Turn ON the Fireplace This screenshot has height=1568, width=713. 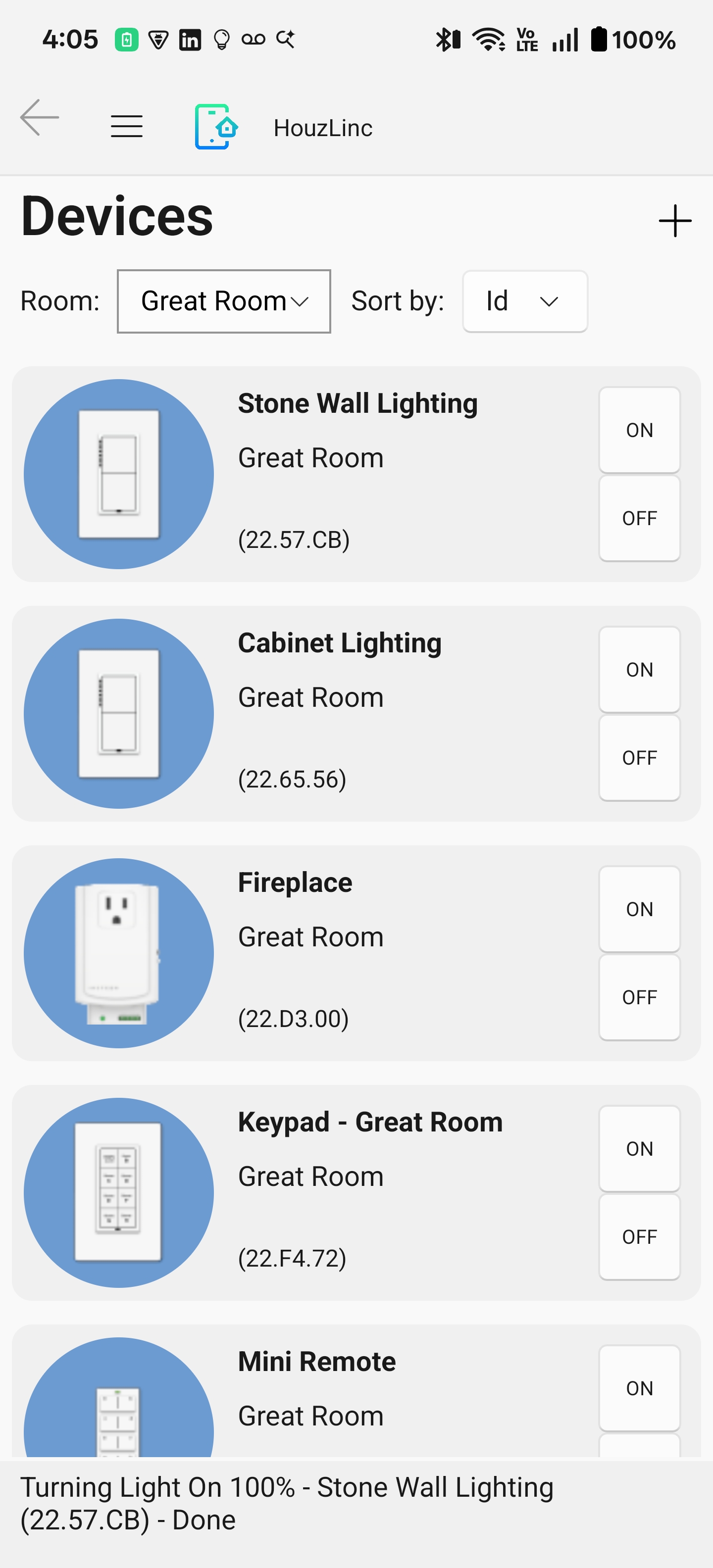(x=639, y=909)
